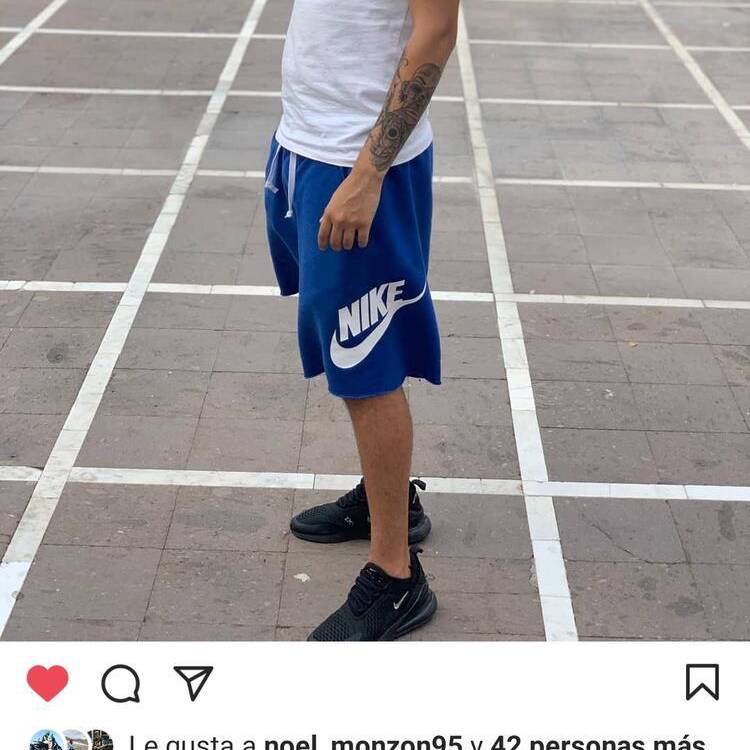Image resolution: width=750 pixels, height=750 pixels.
Task: Save the post with the bookmark icon
Action: click(x=702, y=682)
